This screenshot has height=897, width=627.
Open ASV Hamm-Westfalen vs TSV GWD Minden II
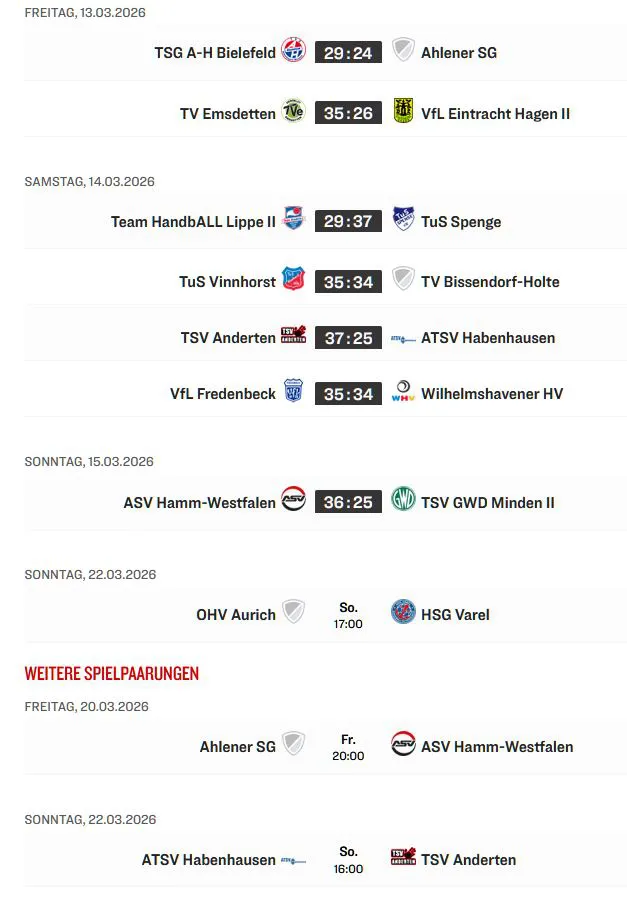click(x=348, y=502)
